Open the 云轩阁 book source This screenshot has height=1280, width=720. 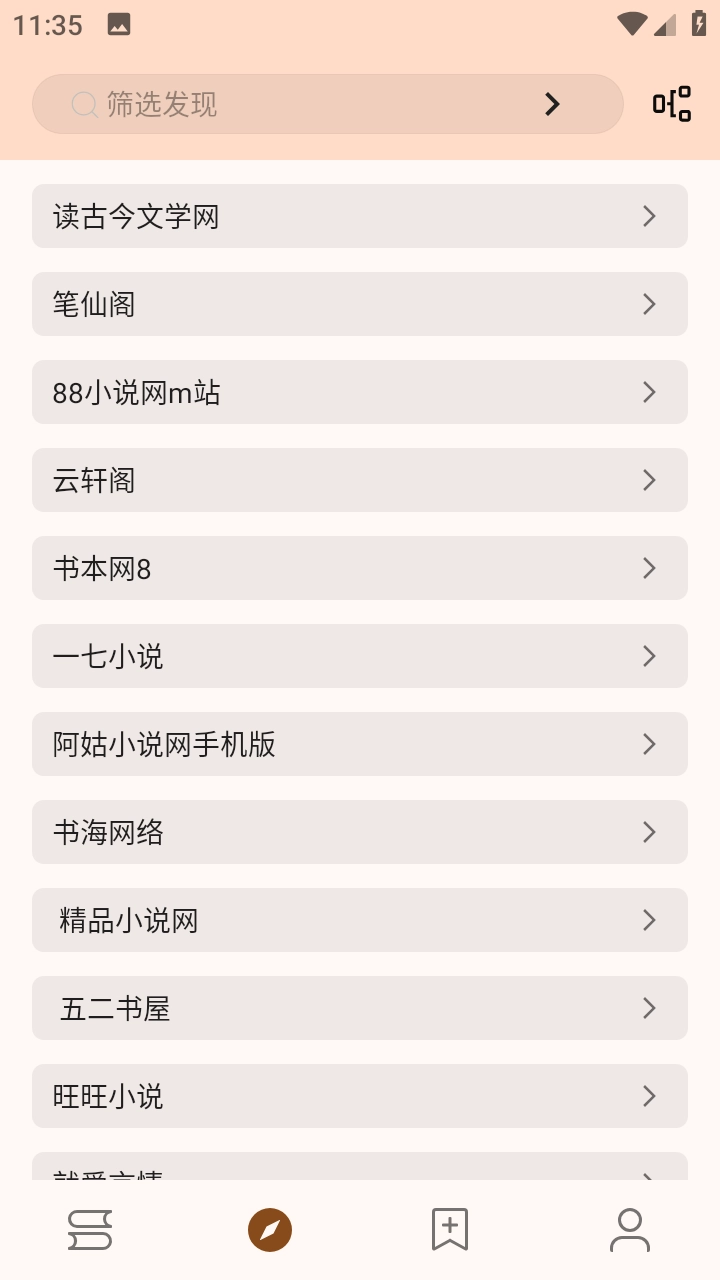[x=360, y=480]
